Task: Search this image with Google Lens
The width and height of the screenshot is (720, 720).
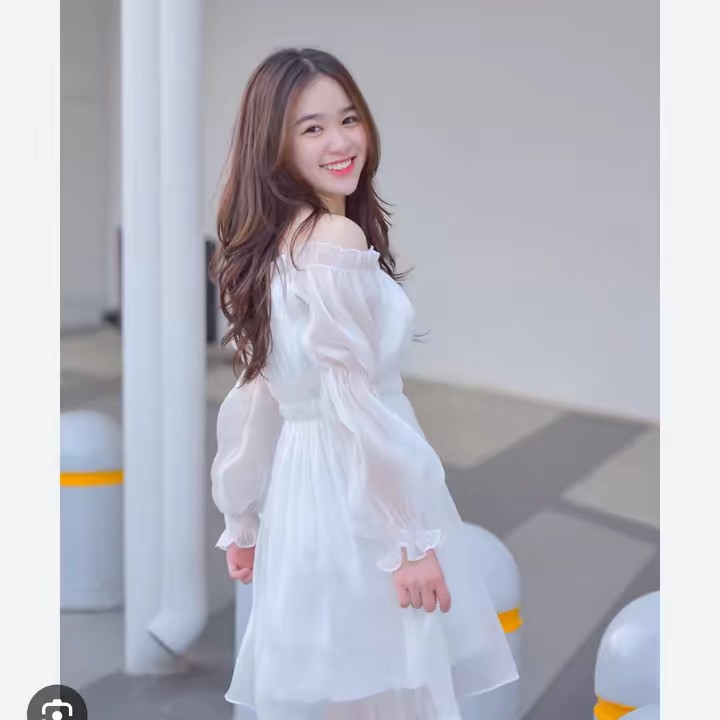Action: coord(56,709)
